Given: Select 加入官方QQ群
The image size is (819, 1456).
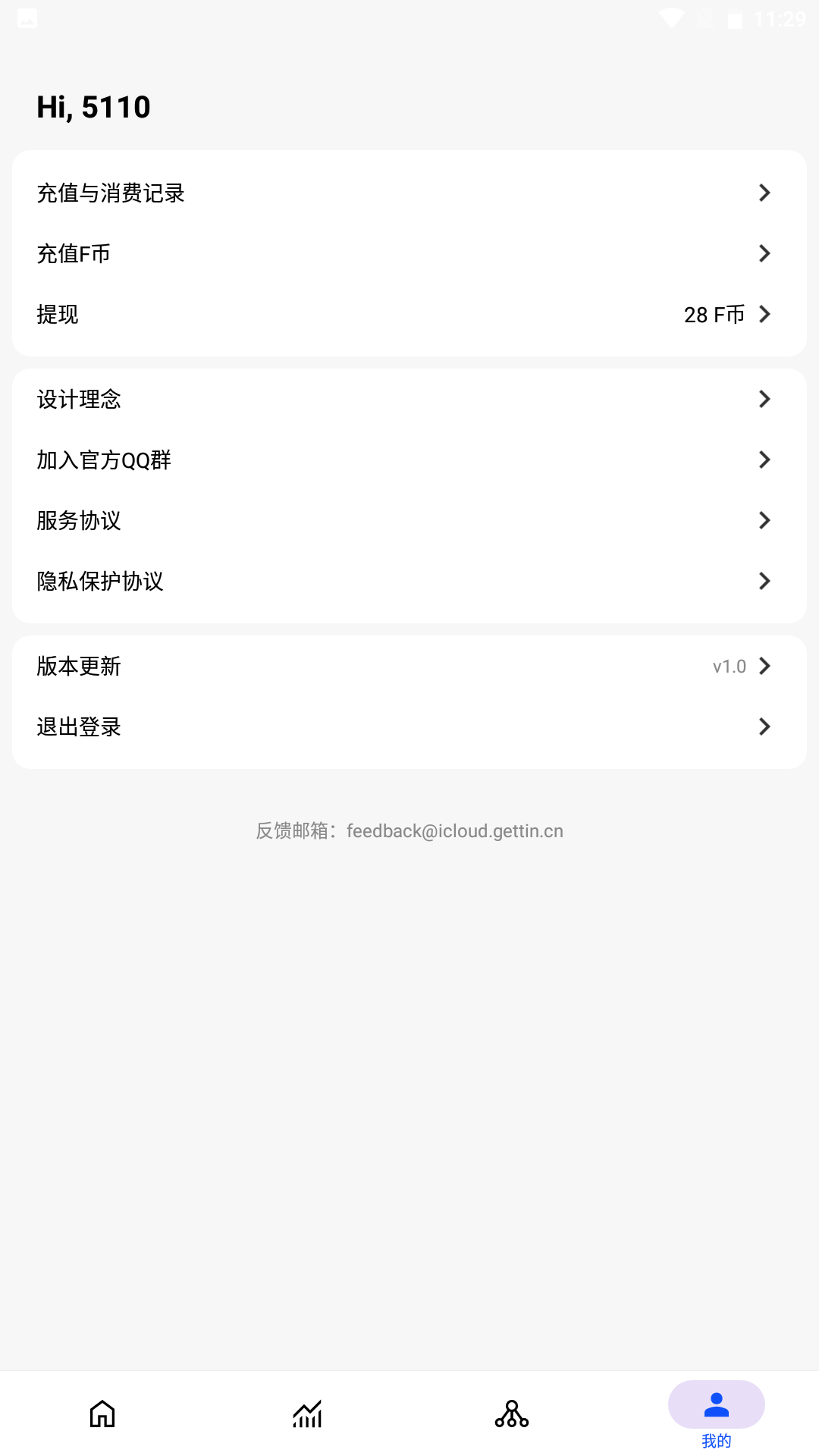Looking at the screenshot, I should pos(409,460).
